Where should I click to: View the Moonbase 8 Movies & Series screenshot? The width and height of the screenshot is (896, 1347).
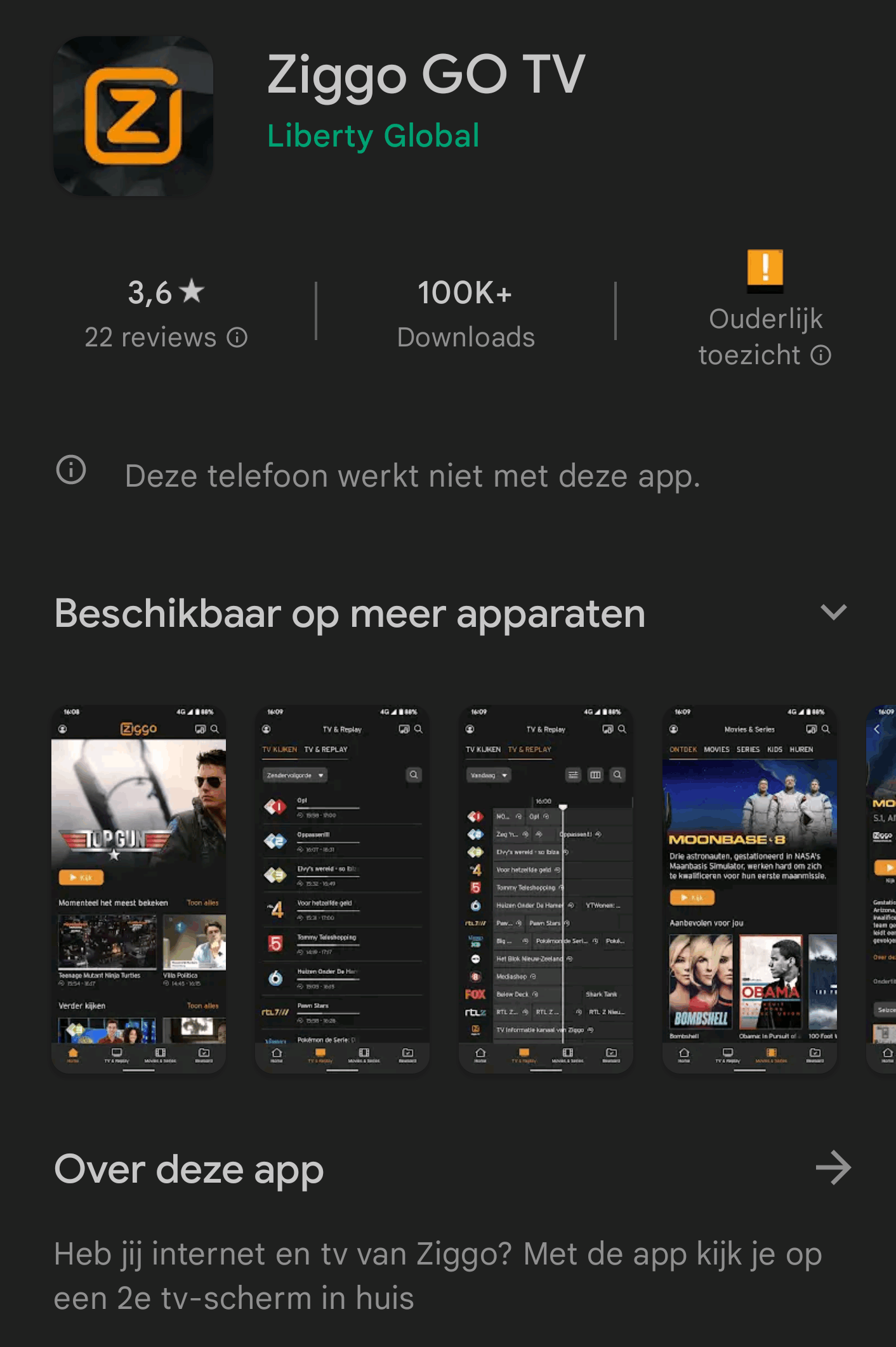749,888
